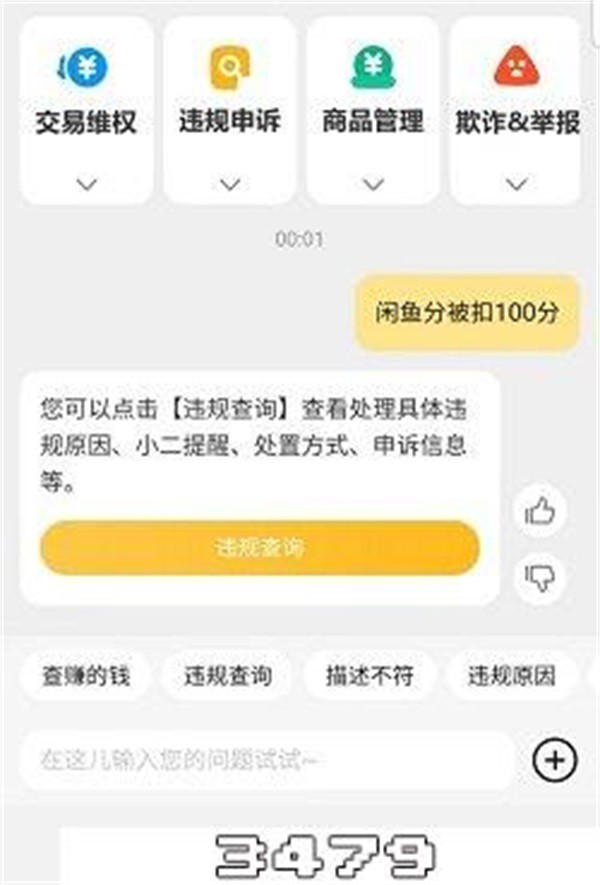Pick the 违规原因 suggestion chip
Screen dimensions: 600x885
click(x=512, y=676)
